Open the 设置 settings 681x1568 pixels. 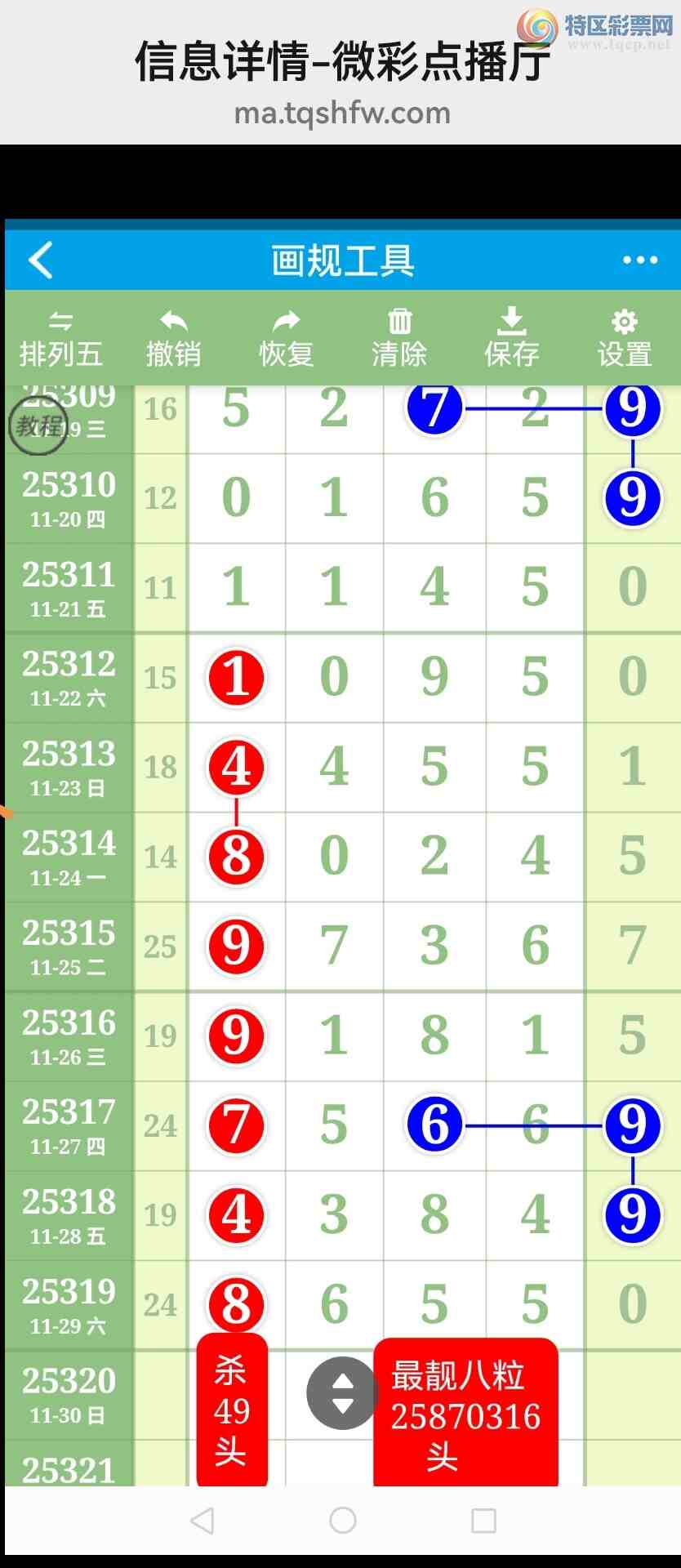coord(625,340)
